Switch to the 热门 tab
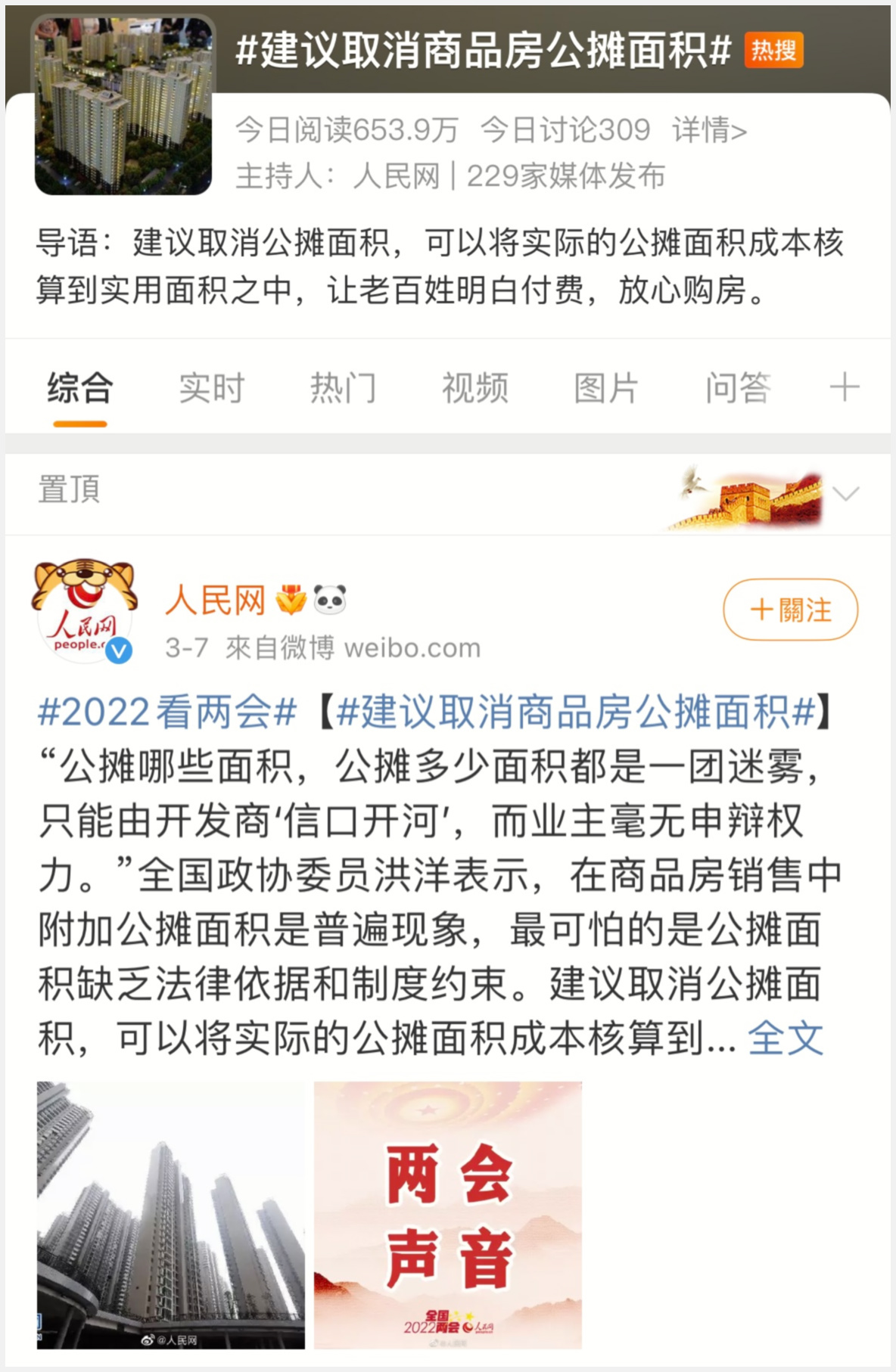 [x=343, y=389]
